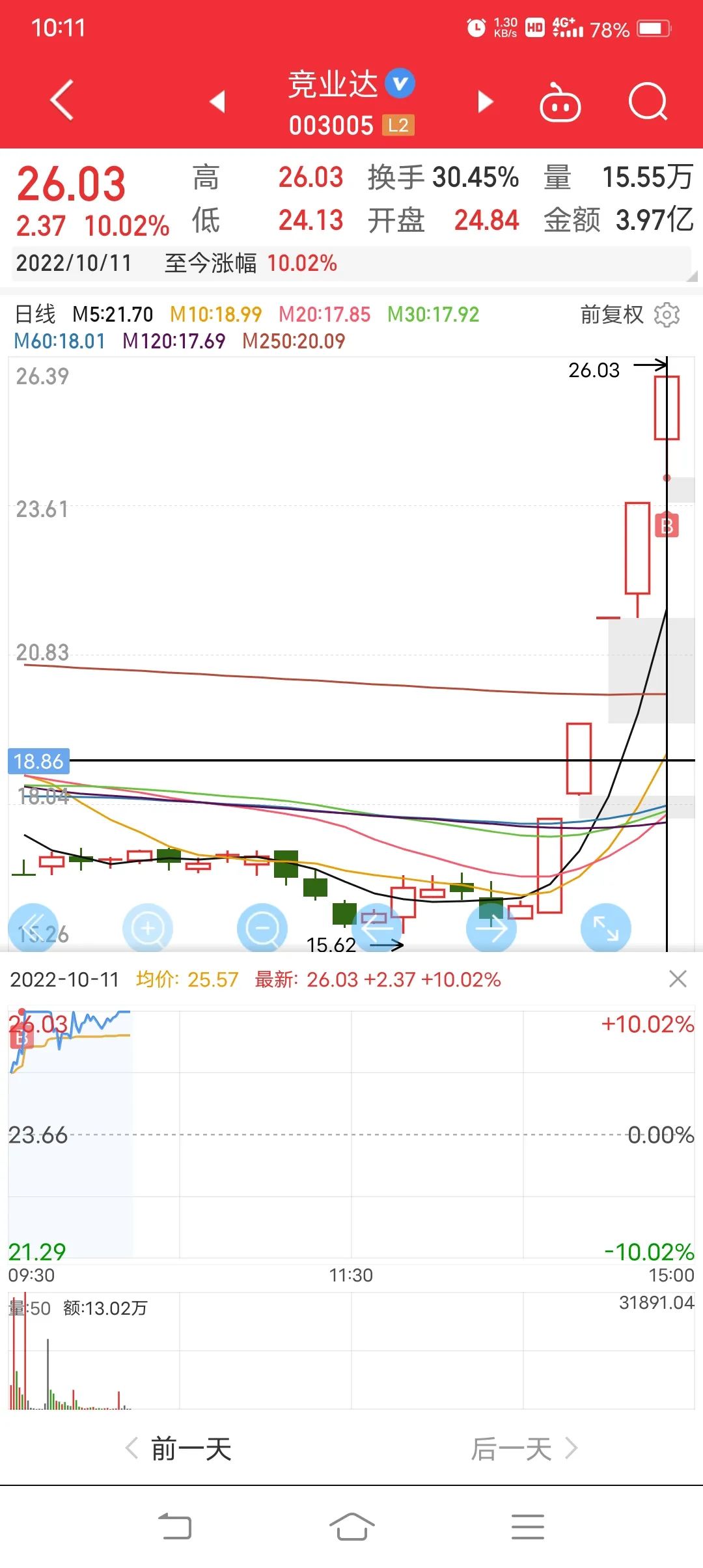Go to 后一天 intraday chart

pyautogui.click(x=524, y=1449)
